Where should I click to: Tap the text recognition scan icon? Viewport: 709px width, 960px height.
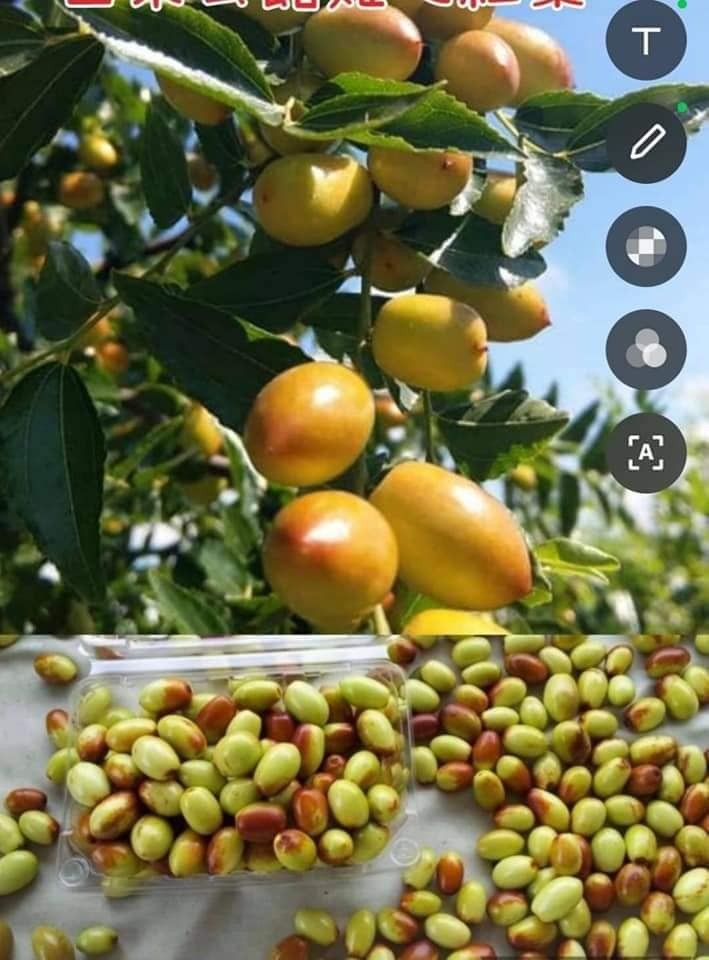(x=646, y=452)
